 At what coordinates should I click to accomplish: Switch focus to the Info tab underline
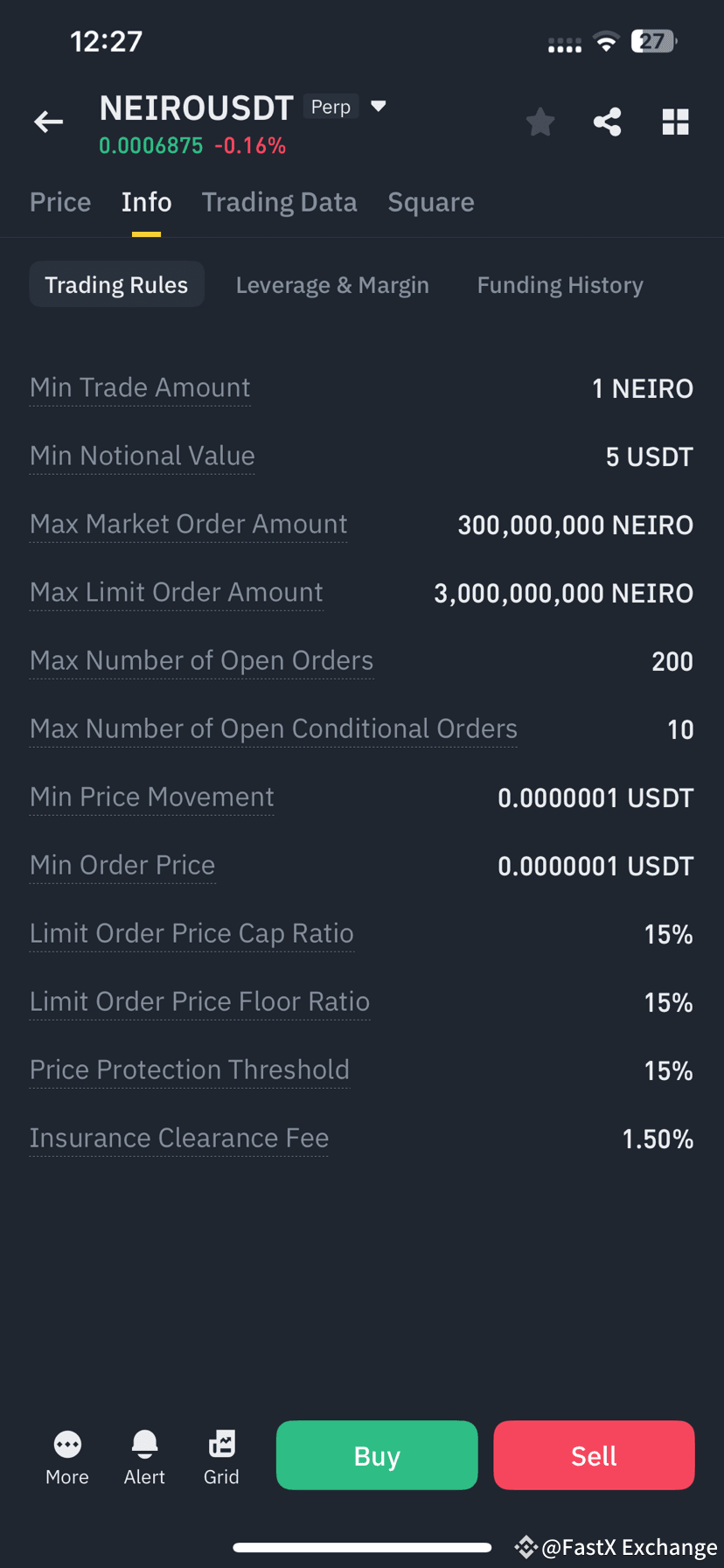pyautogui.click(x=146, y=202)
